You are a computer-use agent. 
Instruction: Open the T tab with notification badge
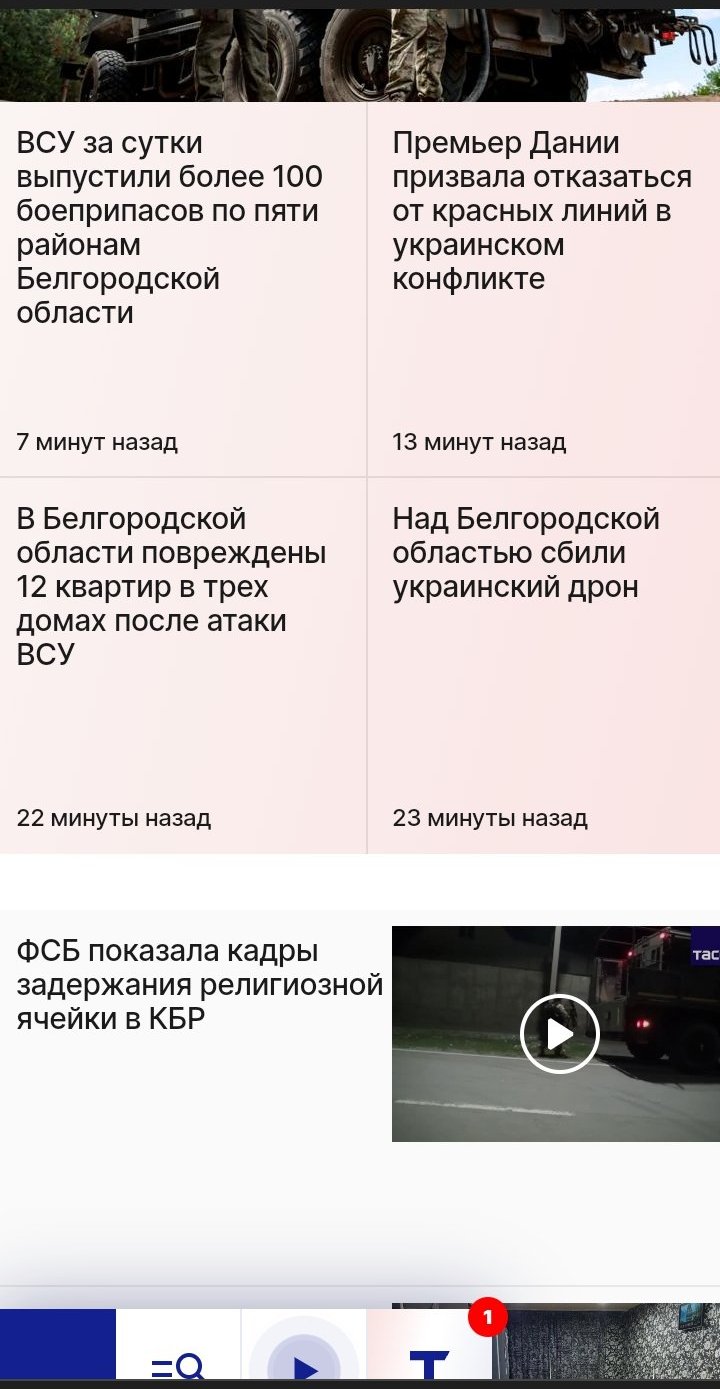click(429, 1360)
